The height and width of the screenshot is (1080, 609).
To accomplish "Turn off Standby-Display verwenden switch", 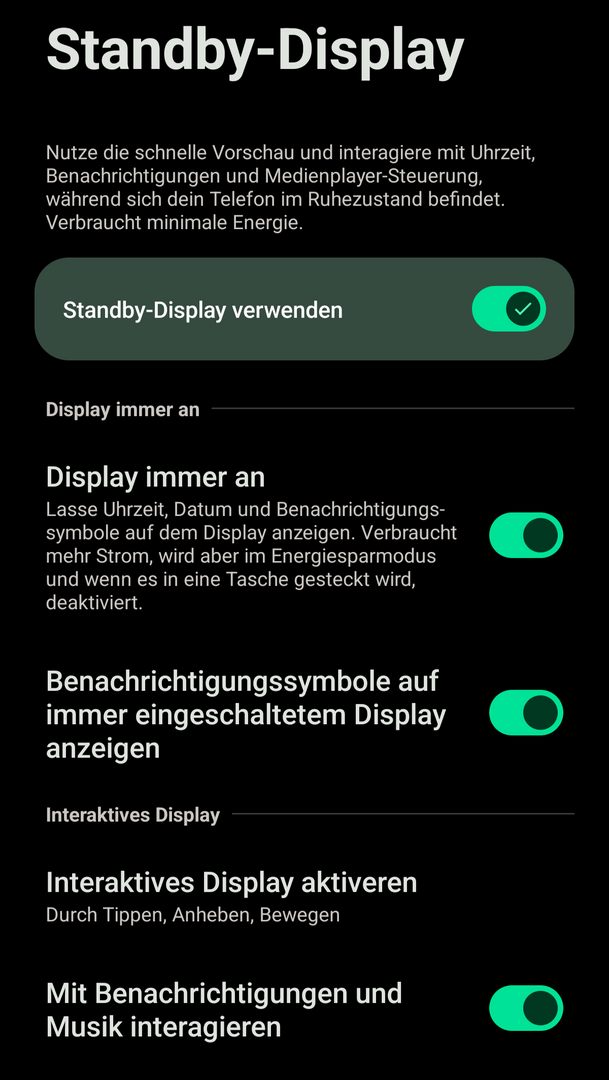I will pyautogui.click(x=509, y=309).
